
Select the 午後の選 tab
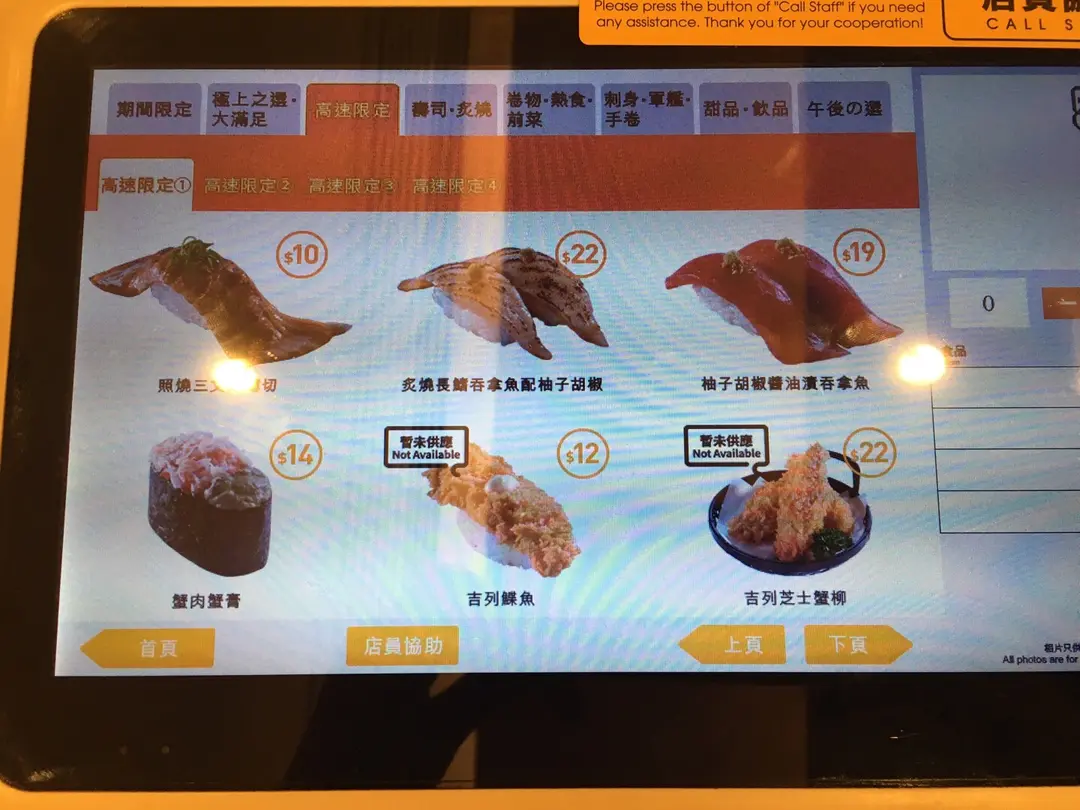tap(844, 109)
